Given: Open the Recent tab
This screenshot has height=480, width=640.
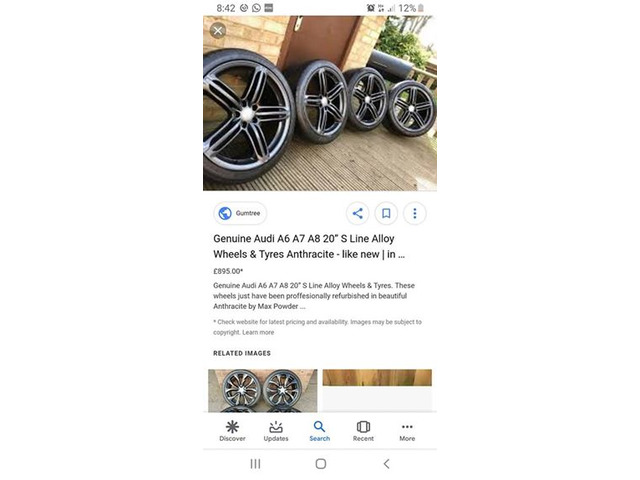Looking at the screenshot, I should [x=363, y=431].
